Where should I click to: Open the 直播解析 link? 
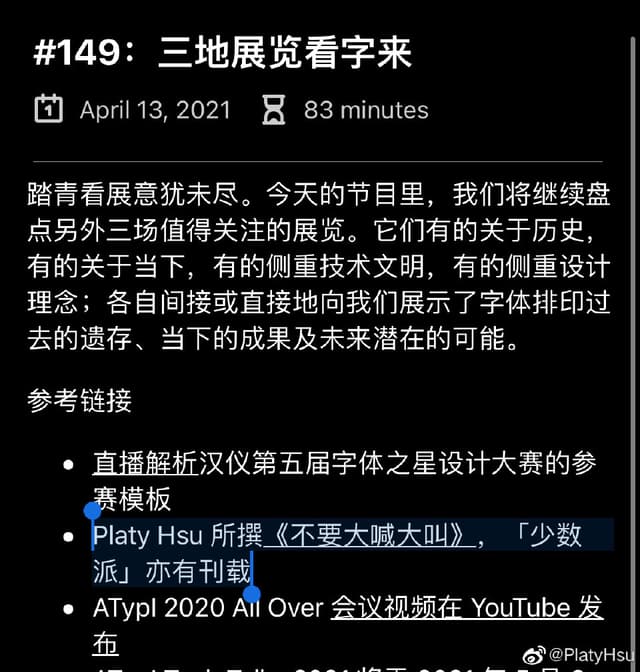[145, 463]
